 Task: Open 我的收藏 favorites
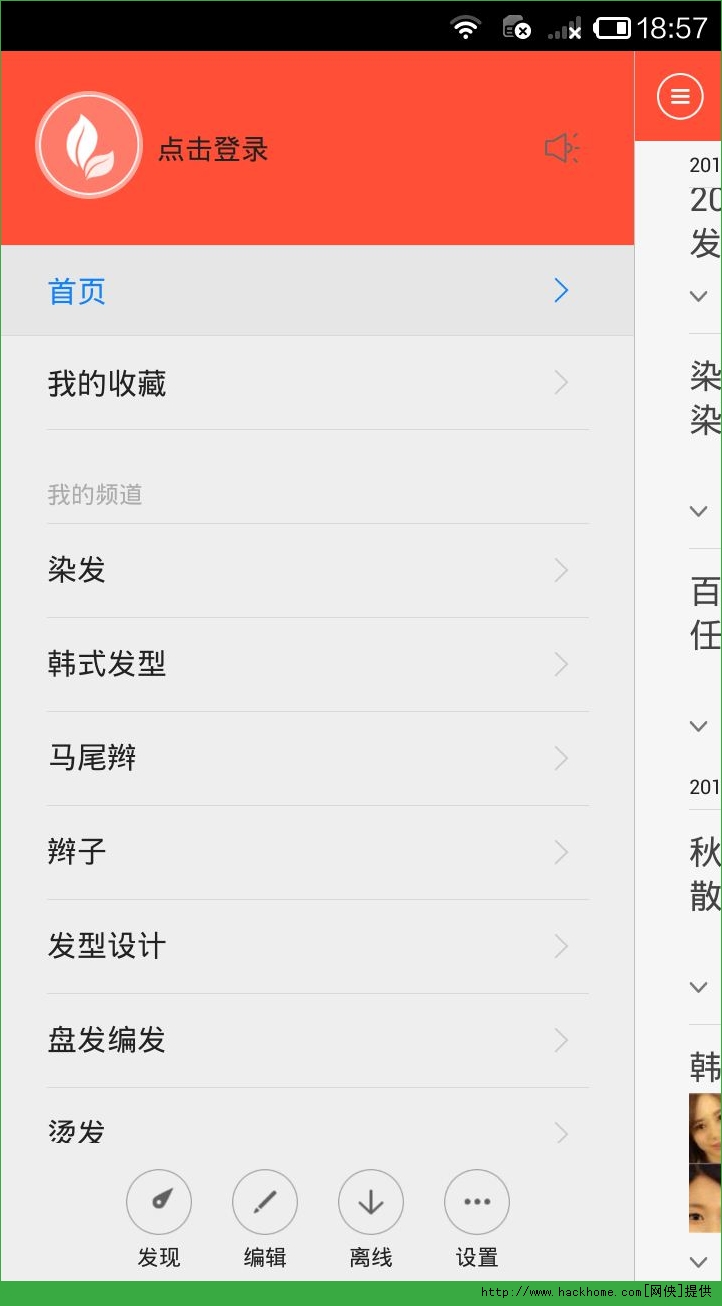[x=317, y=383]
